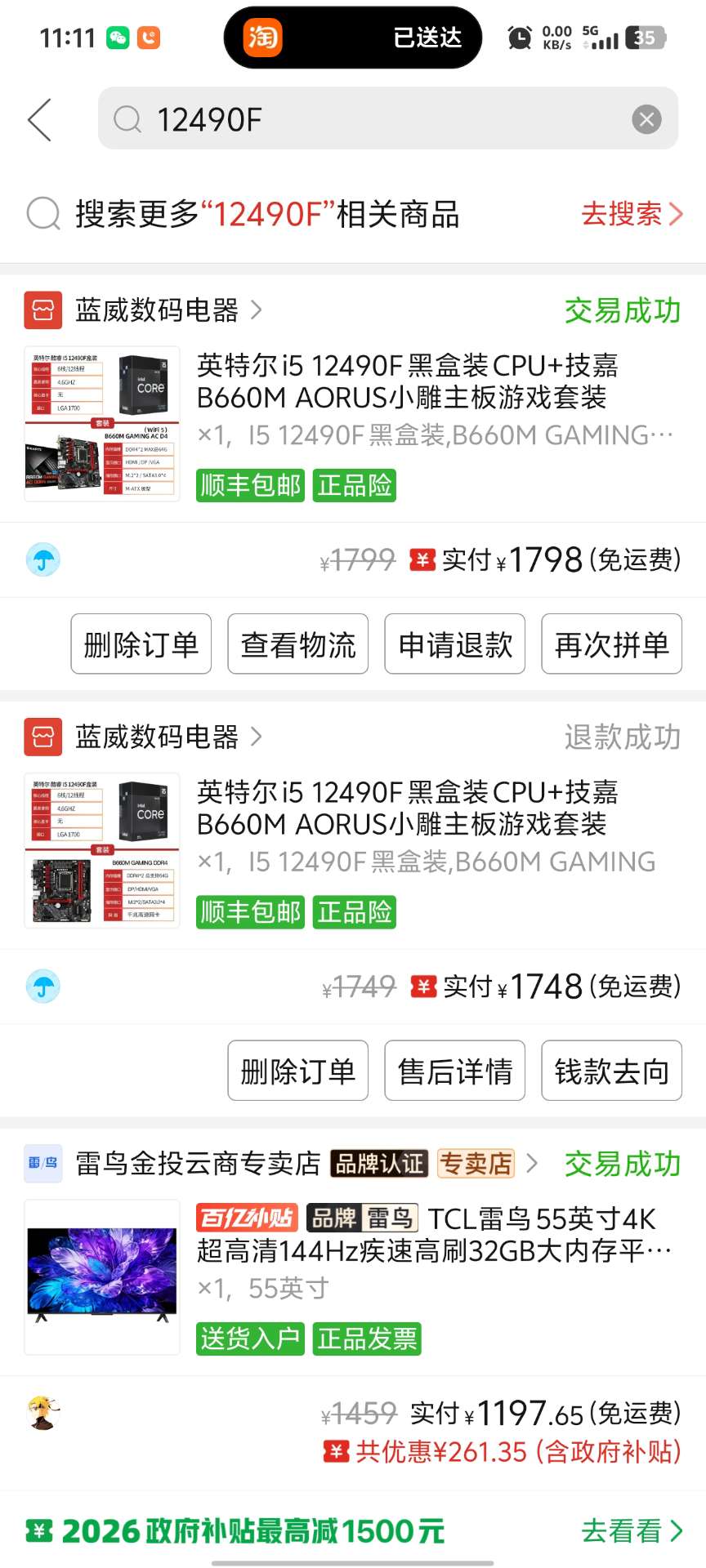Image resolution: width=706 pixels, height=1568 pixels.
Task: Tap 再次拼单 to reorder
Action: [611, 644]
